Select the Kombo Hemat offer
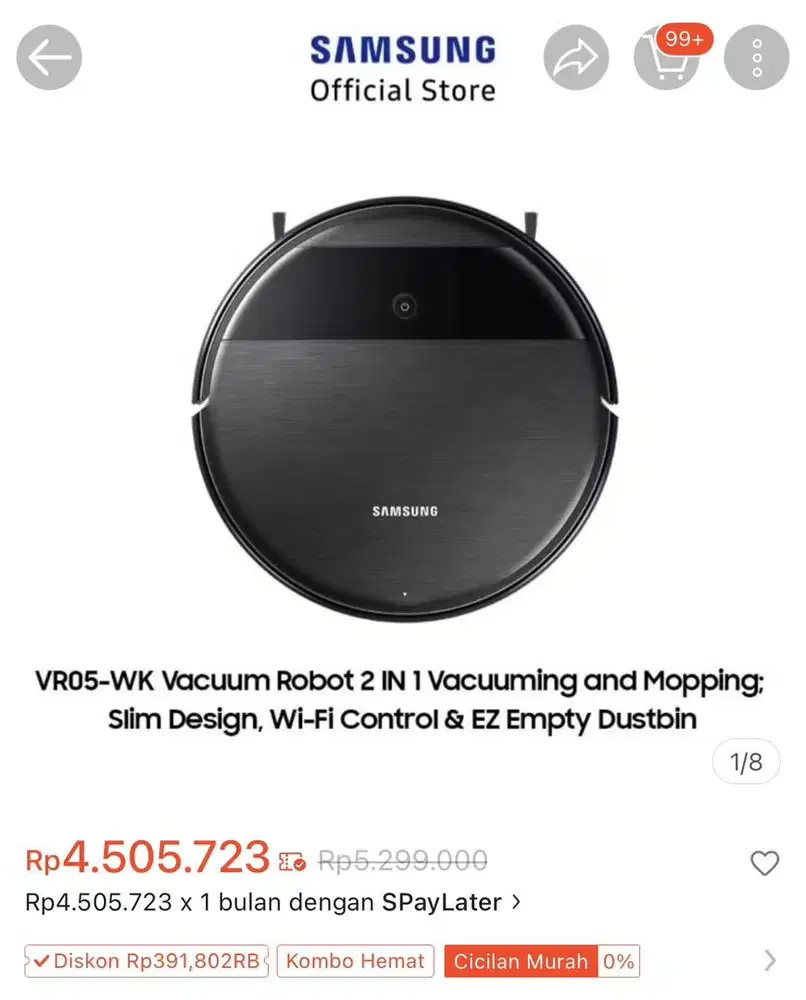 pos(356,962)
